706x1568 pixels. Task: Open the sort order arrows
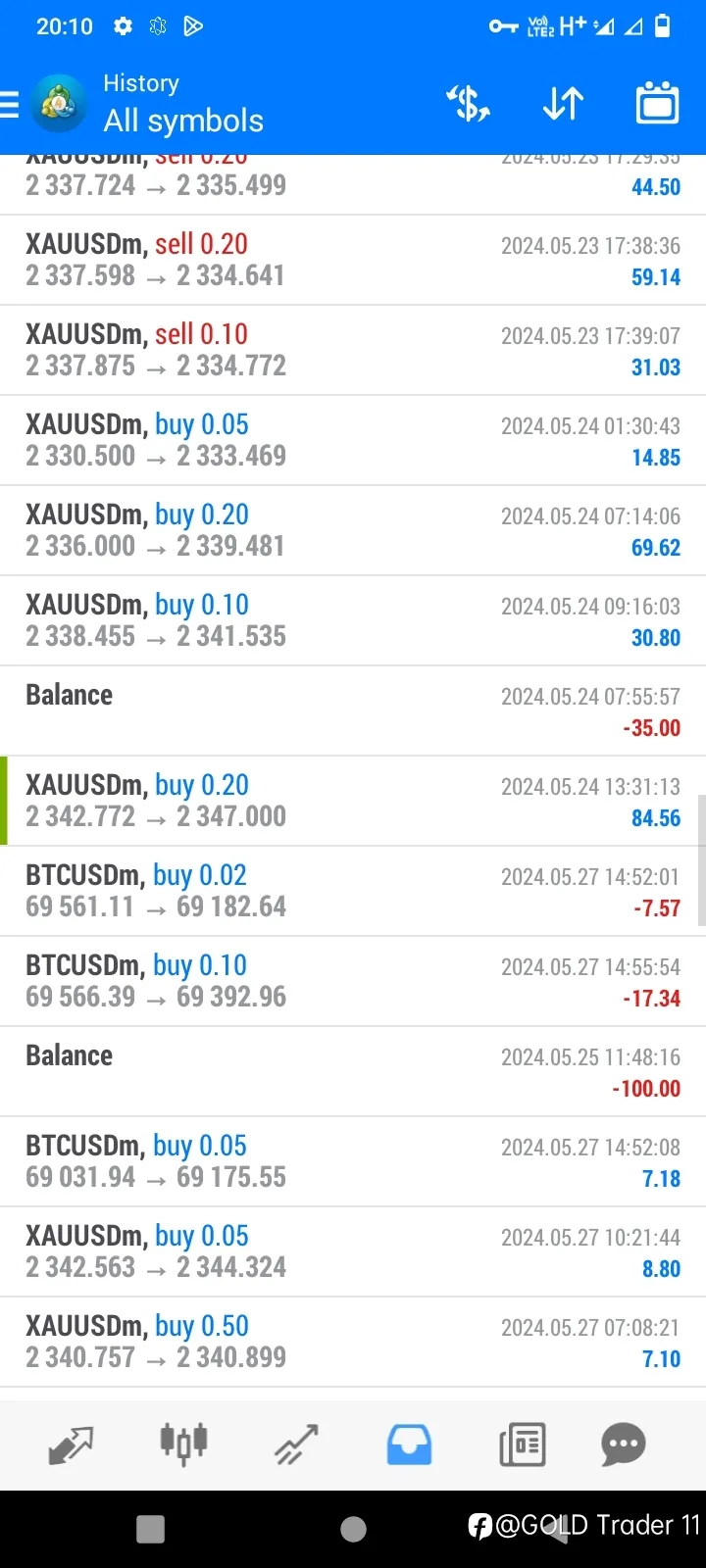coord(563,103)
